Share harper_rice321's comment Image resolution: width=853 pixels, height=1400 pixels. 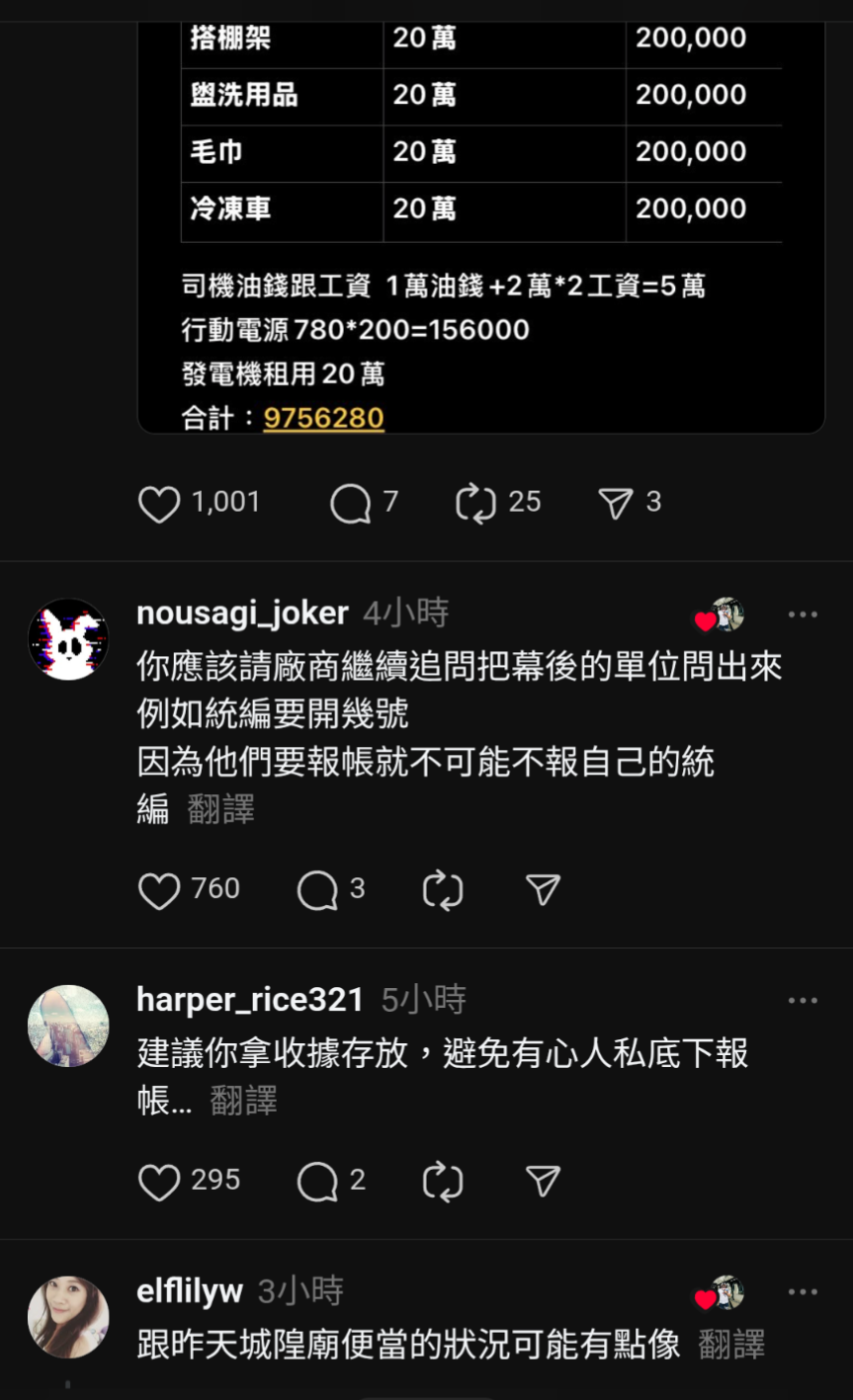pyautogui.click(x=543, y=1182)
